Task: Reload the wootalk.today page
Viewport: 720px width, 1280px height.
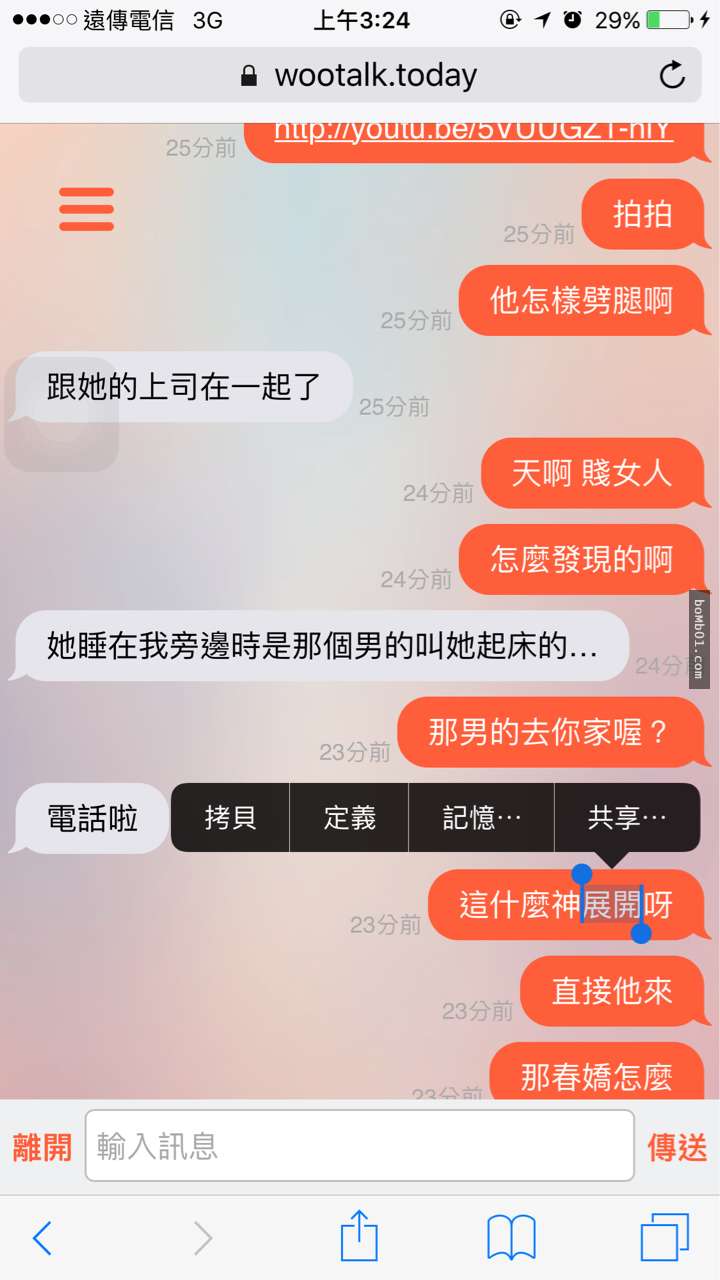Action: [x=672, y=75]
